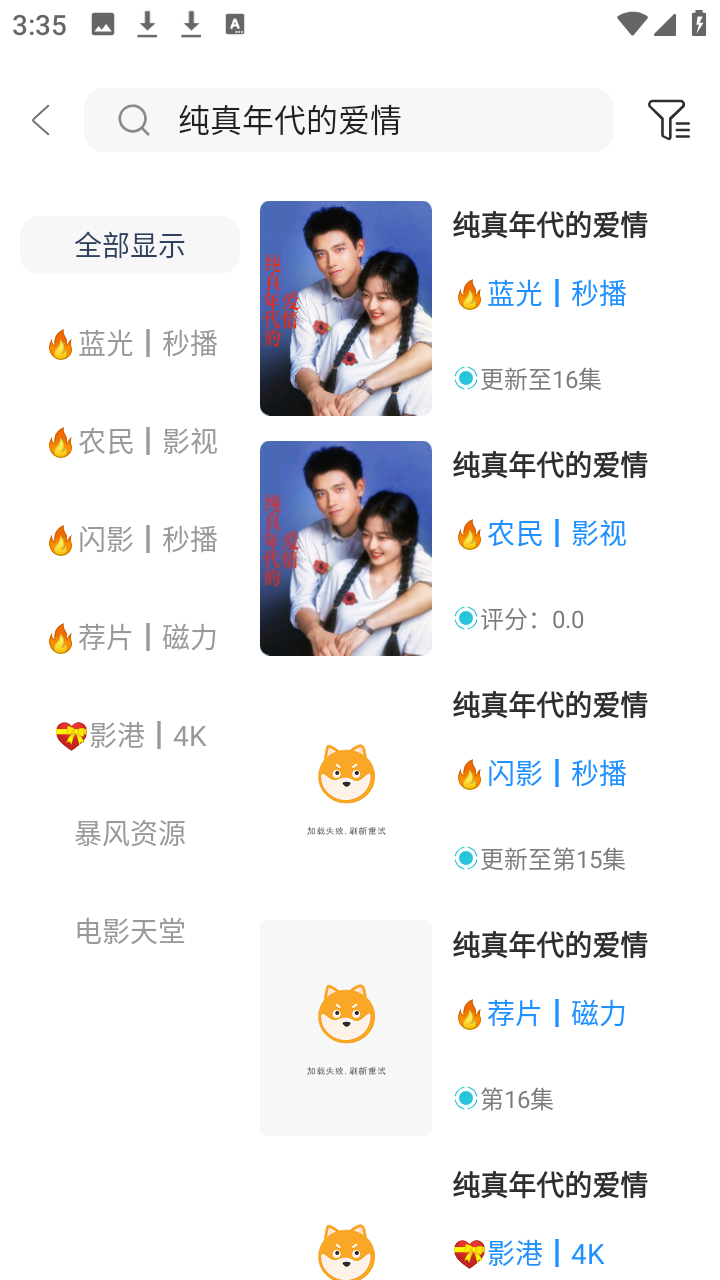Choose 电影天堂 in the source list
The height and width of the screenshot is (1280, 720).
click(x=131, y=931)
